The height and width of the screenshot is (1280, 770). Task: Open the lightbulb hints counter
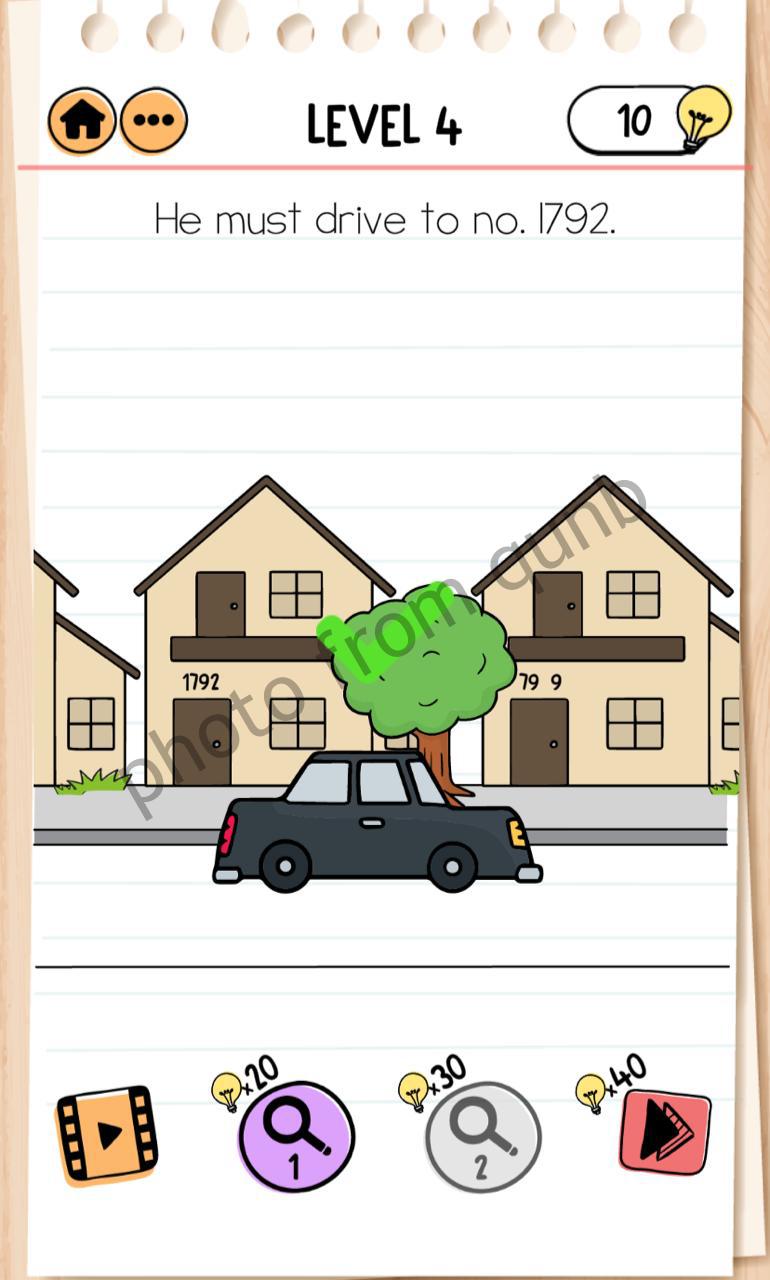tap(648, 121)
